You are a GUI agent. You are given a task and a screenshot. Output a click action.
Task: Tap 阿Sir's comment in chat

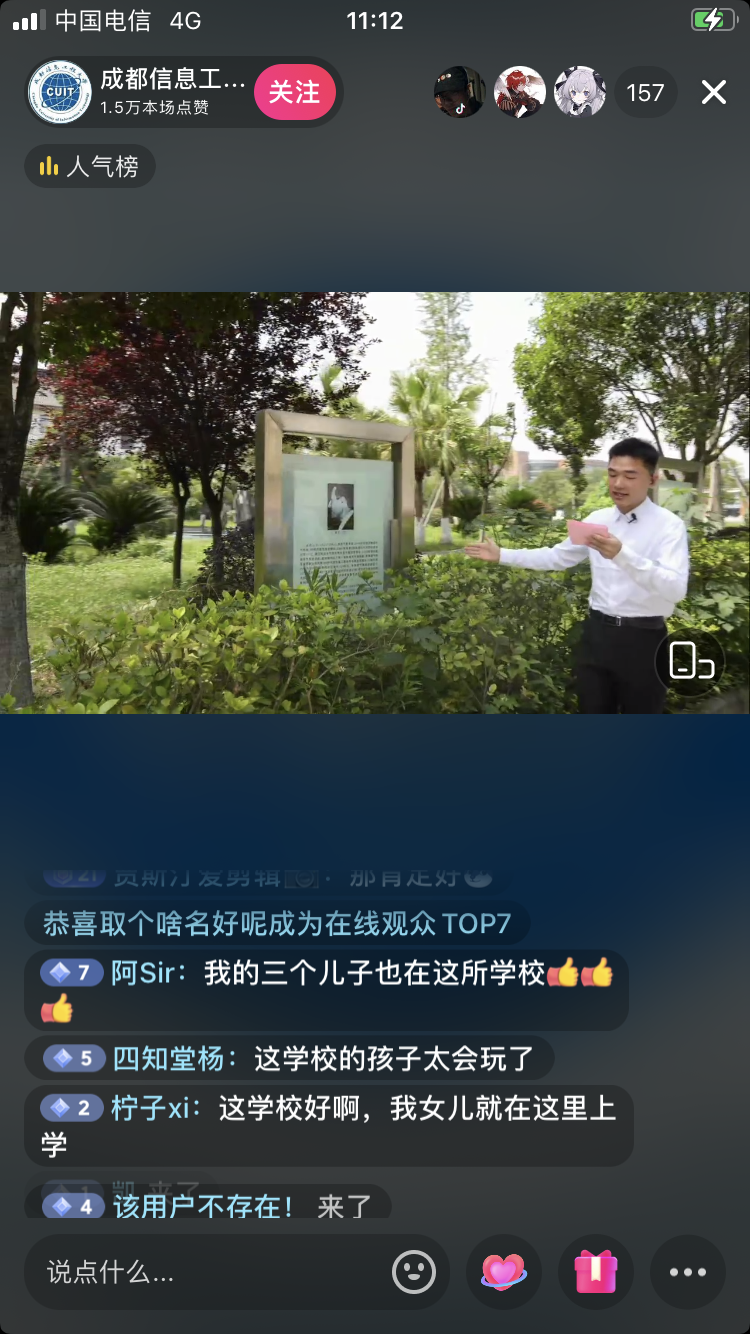point(326,989)
